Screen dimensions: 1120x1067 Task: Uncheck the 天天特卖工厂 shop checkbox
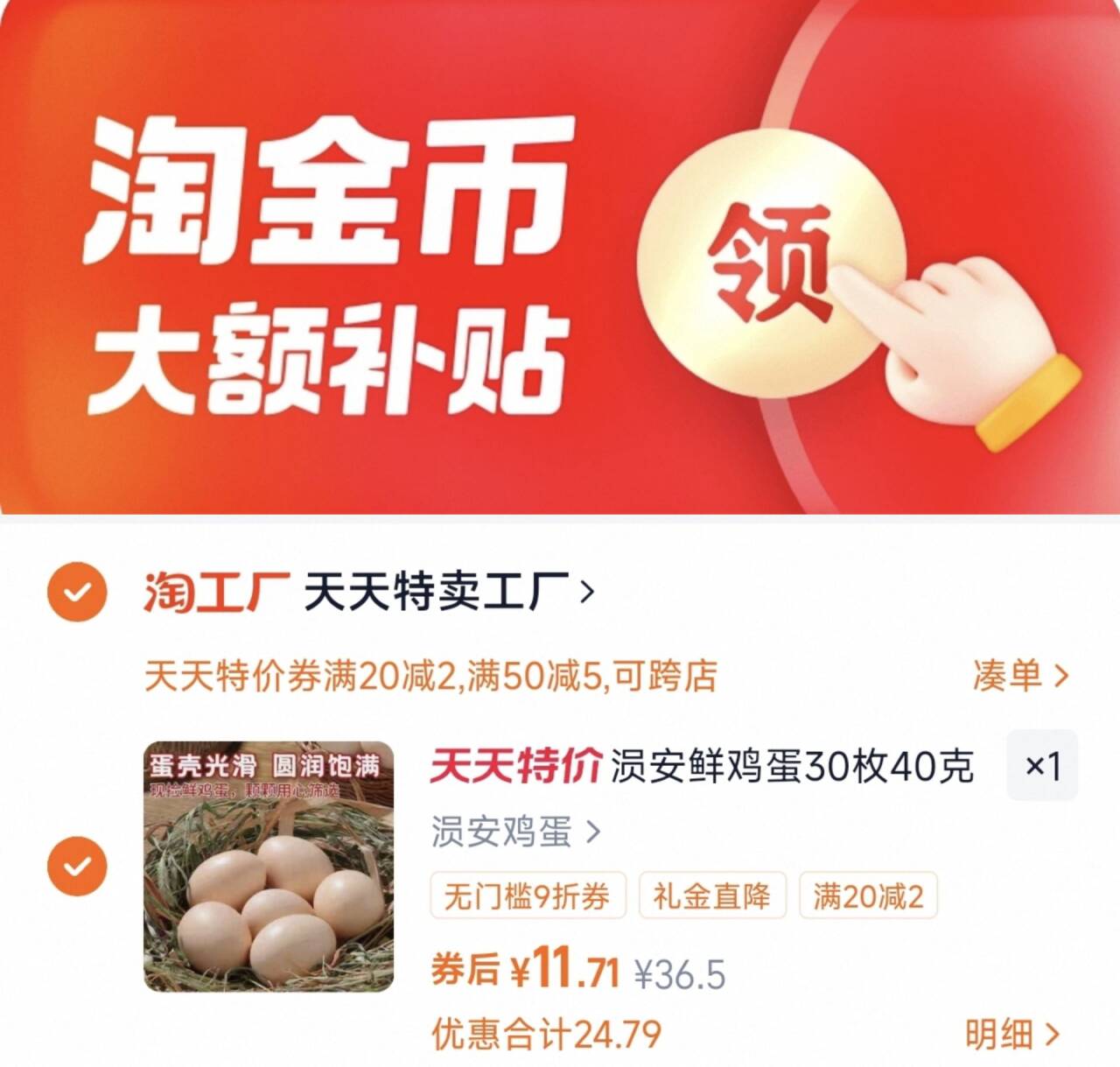pos(77,592)
